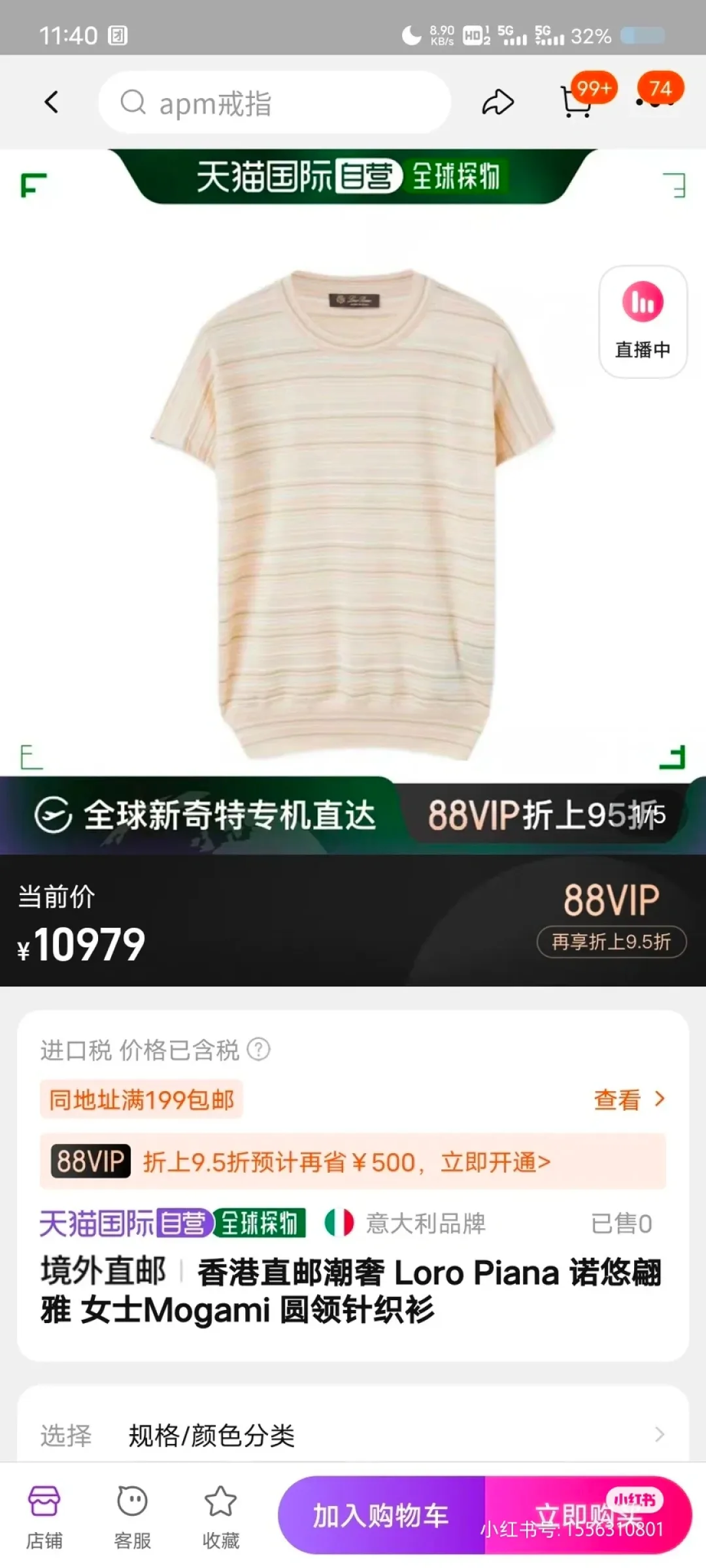Visit the 店铺 store page
Viewport: 706px width, 1568px height.
click(x=44, y=1517)
